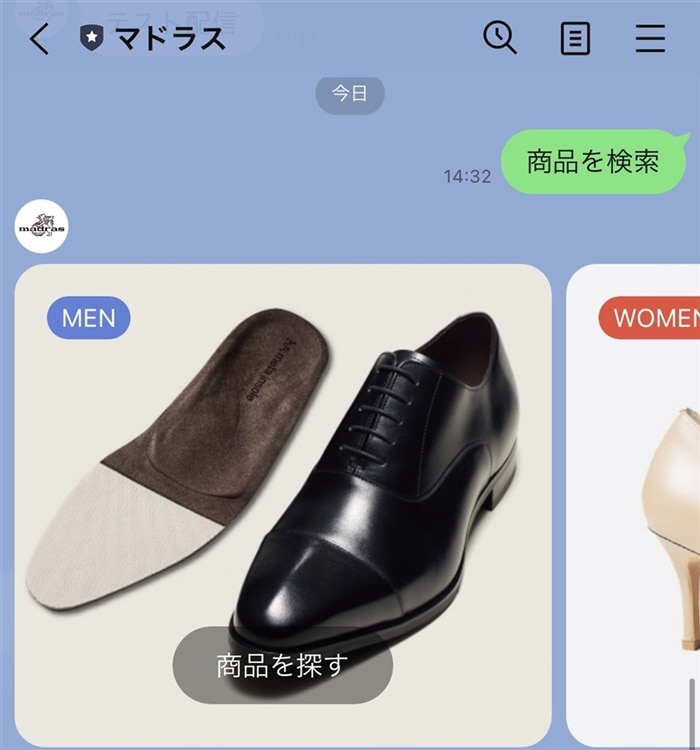This screenshot has width=700, height=750.
Task: Search within this chat
Action: [x=499, y=38]
